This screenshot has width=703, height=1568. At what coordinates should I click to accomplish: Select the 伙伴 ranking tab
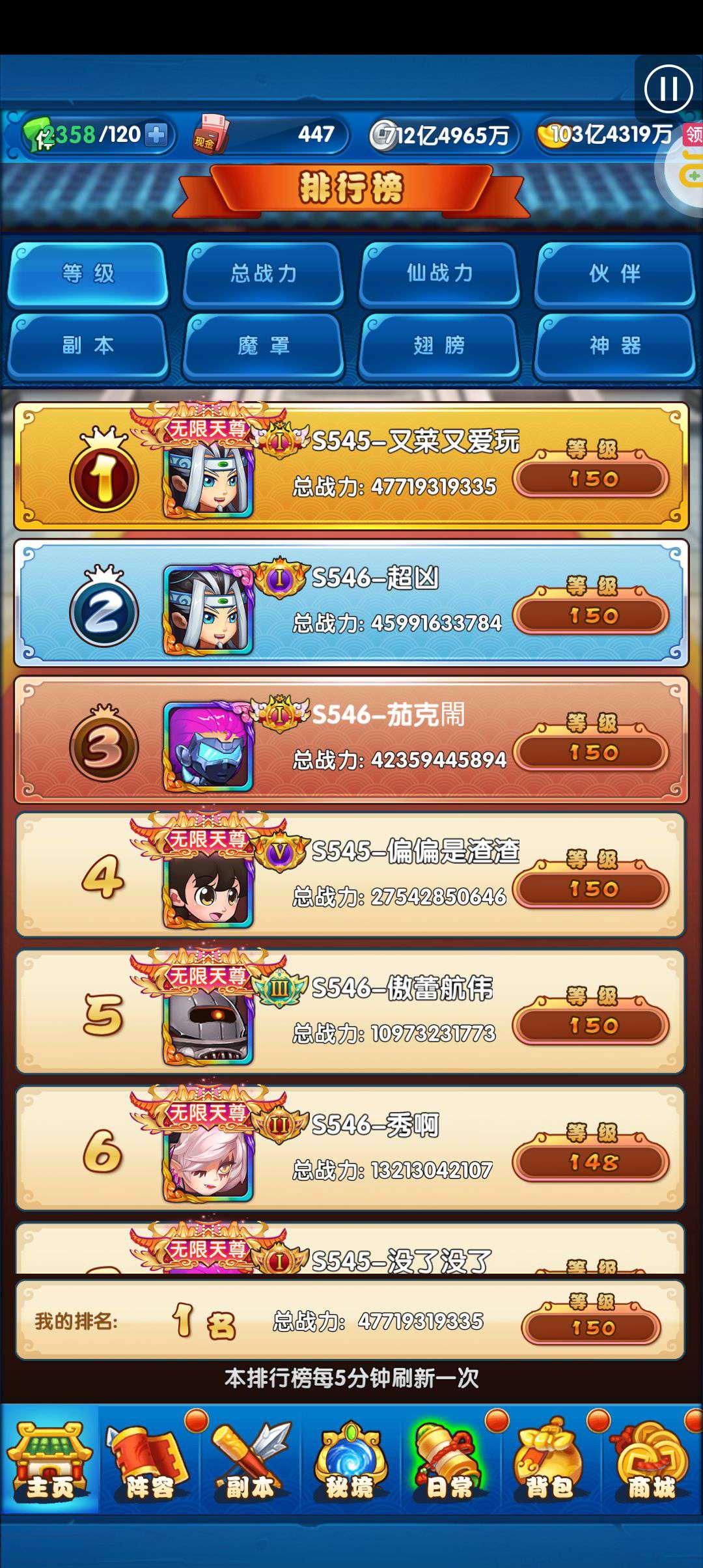point(614,273)
